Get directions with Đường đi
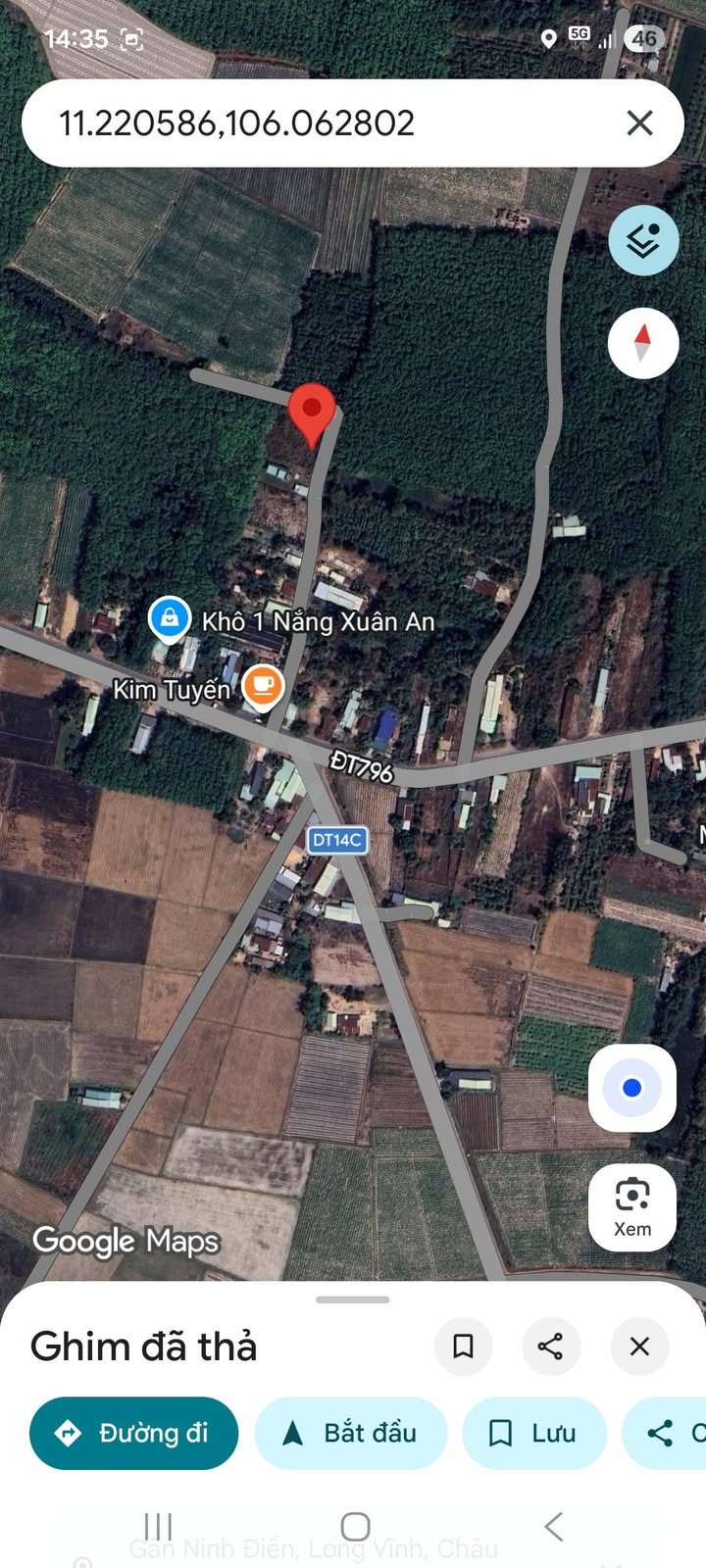This screenshot has width=706, height=1568. click(x=134, y=1433)
